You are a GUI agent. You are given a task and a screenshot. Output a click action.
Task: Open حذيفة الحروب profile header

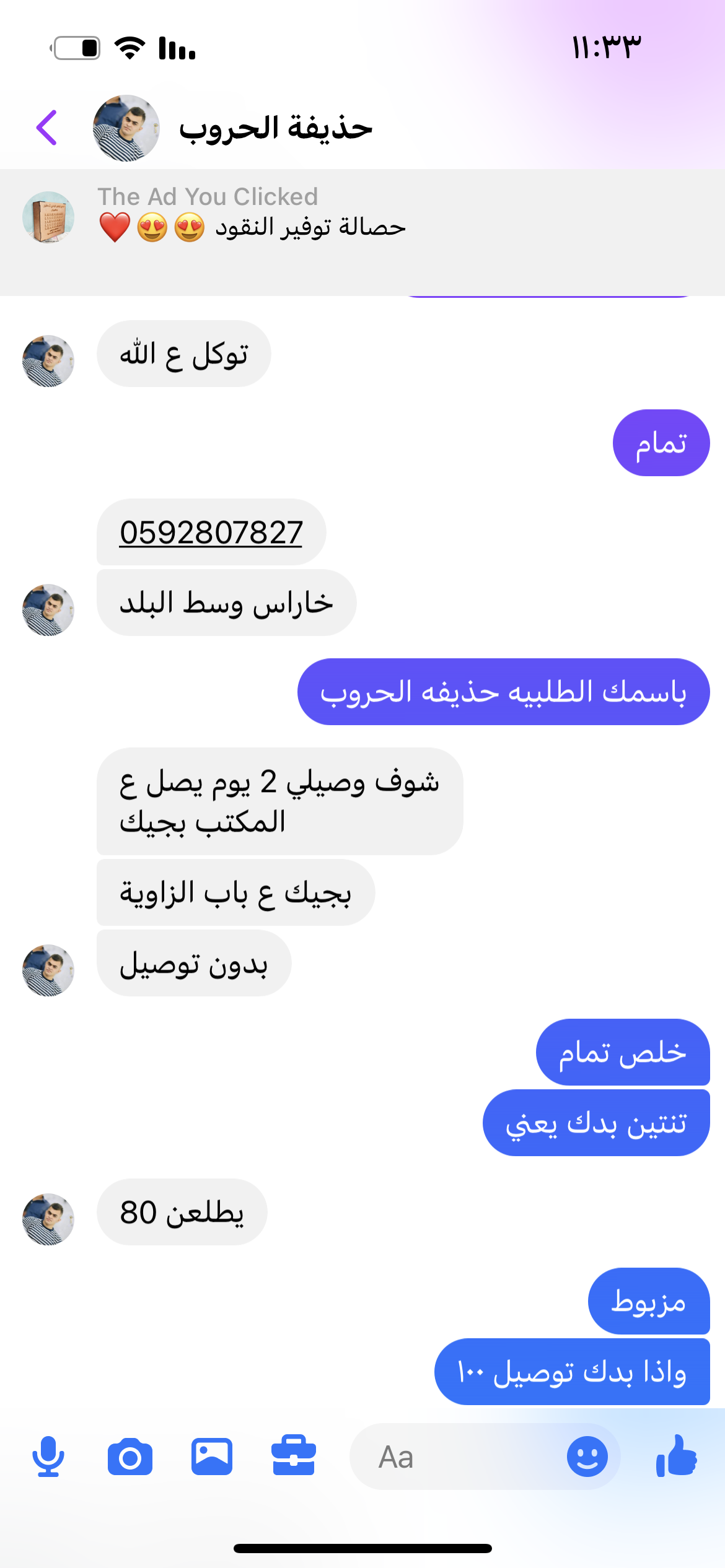click(x=275, y=128)
